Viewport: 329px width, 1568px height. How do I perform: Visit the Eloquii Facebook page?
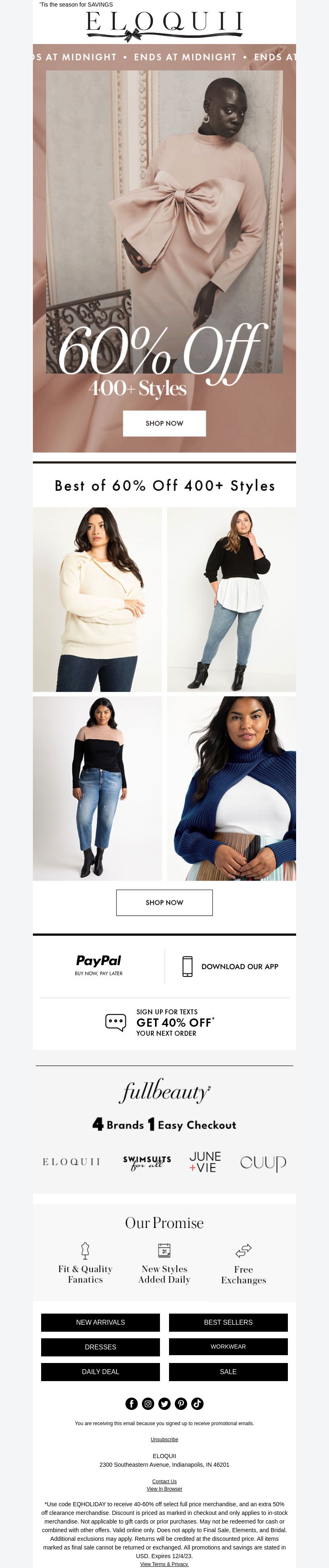pyautogui.click(x=131, y=1404)
